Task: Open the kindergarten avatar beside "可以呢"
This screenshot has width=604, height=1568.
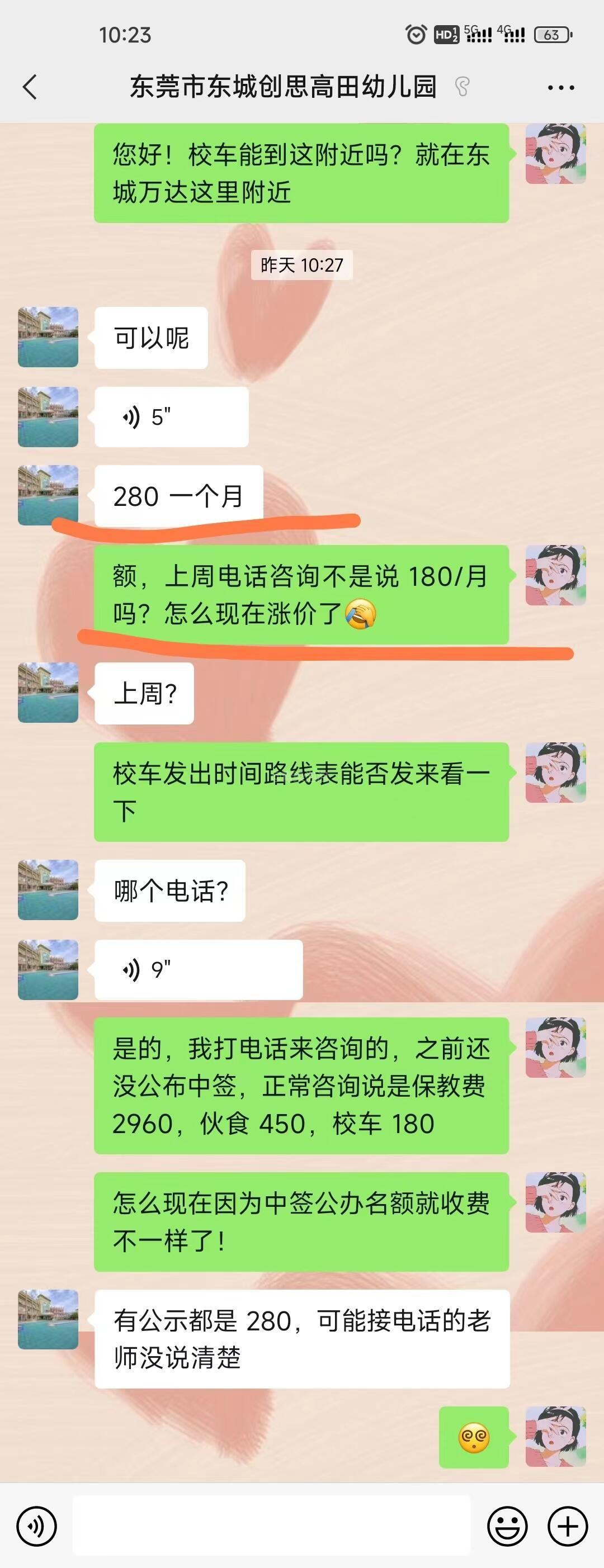Action: coord(48,337)
